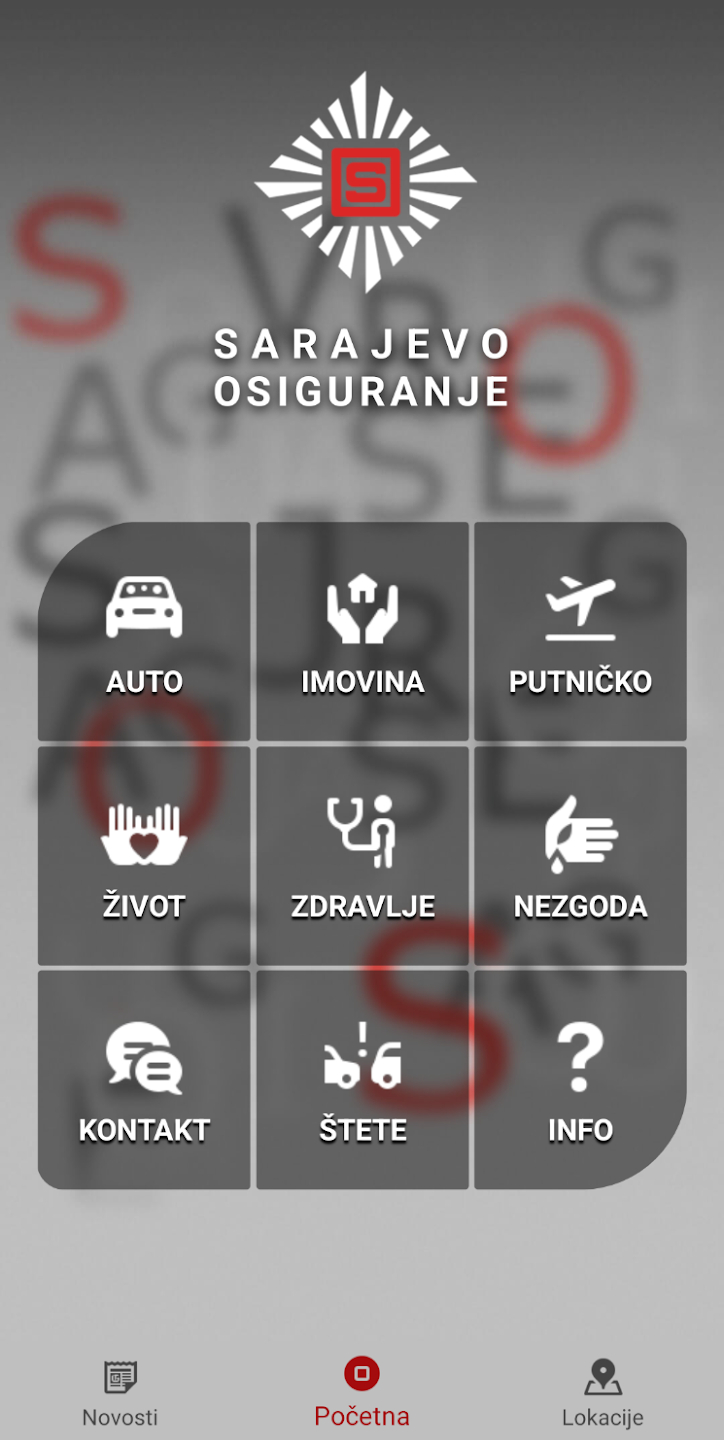The image size is (724, 1440).
Task: Tap the ŽIVOT life insurance tile
Action: [144, 855]
